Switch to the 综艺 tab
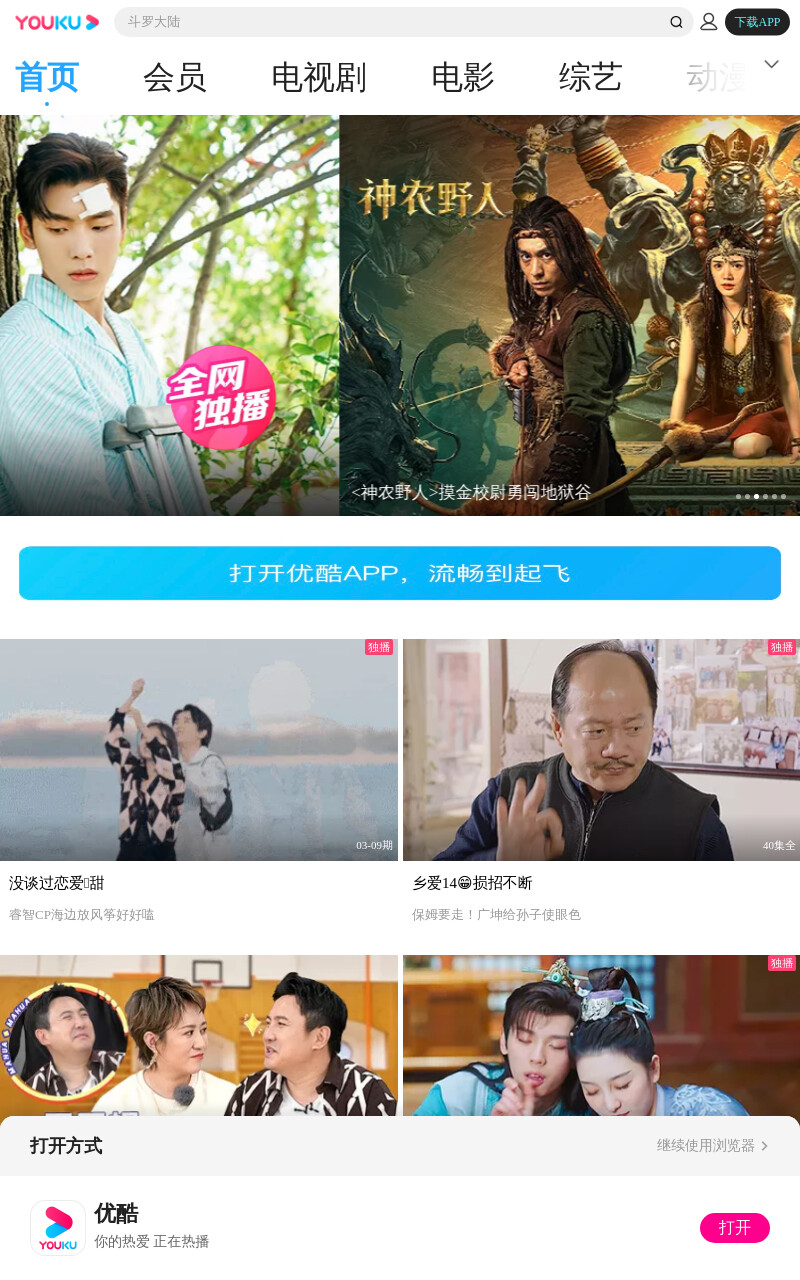Screen dimensions: 800x1280 tap(591, 77)
